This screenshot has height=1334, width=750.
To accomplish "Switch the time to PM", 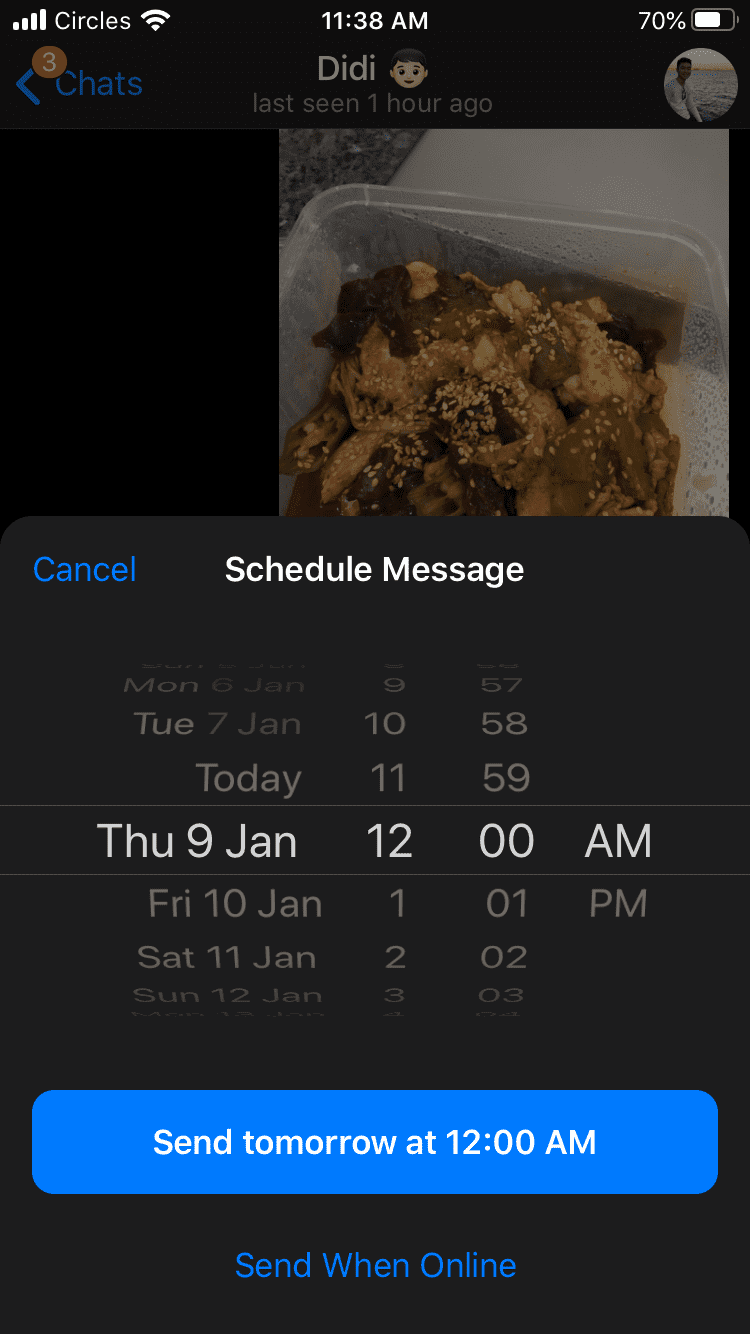I will (618, 904).
